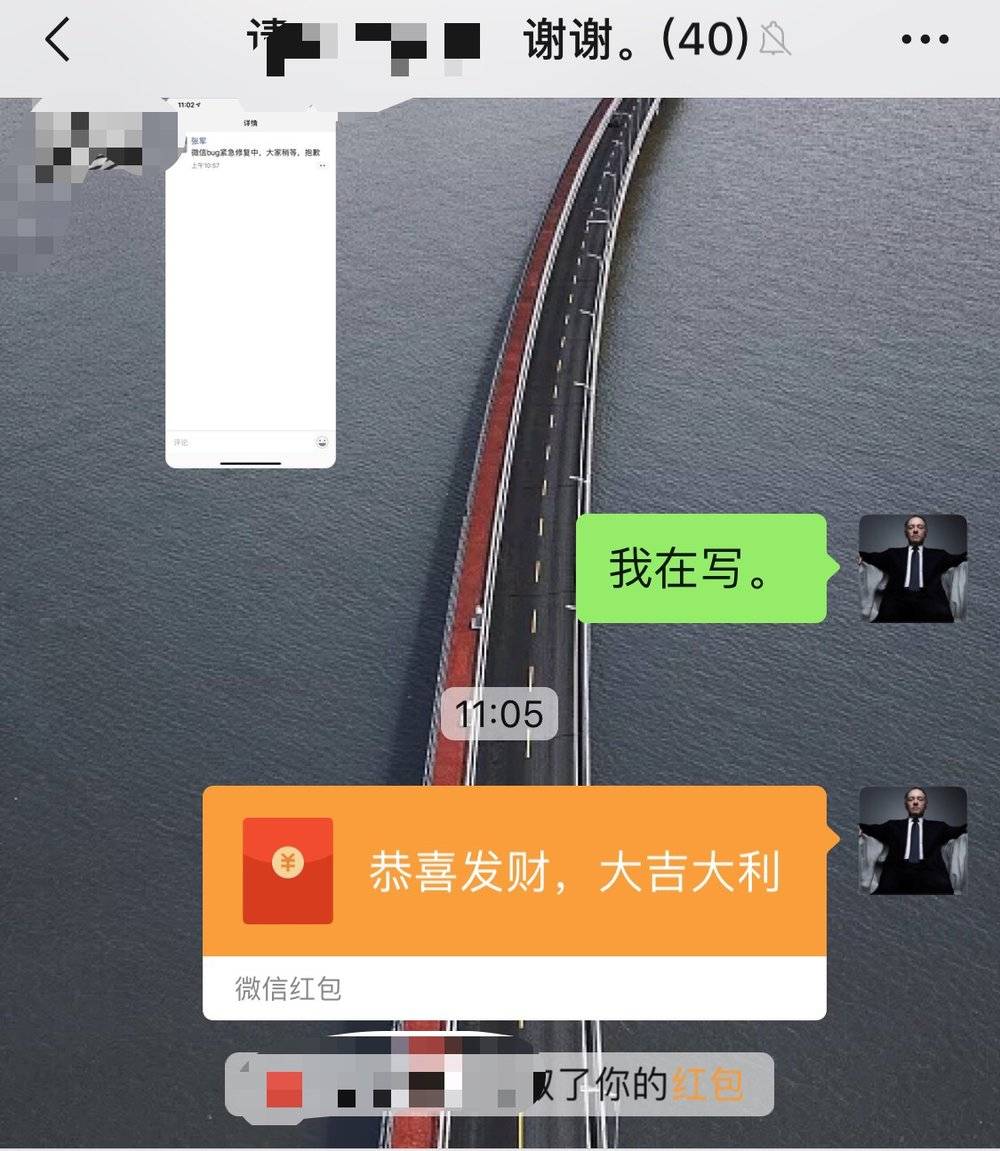Image resolution: width=1000 pixels, height=1151 pixels.
Task: Go back to the chat list
Action: click(58, 41)
